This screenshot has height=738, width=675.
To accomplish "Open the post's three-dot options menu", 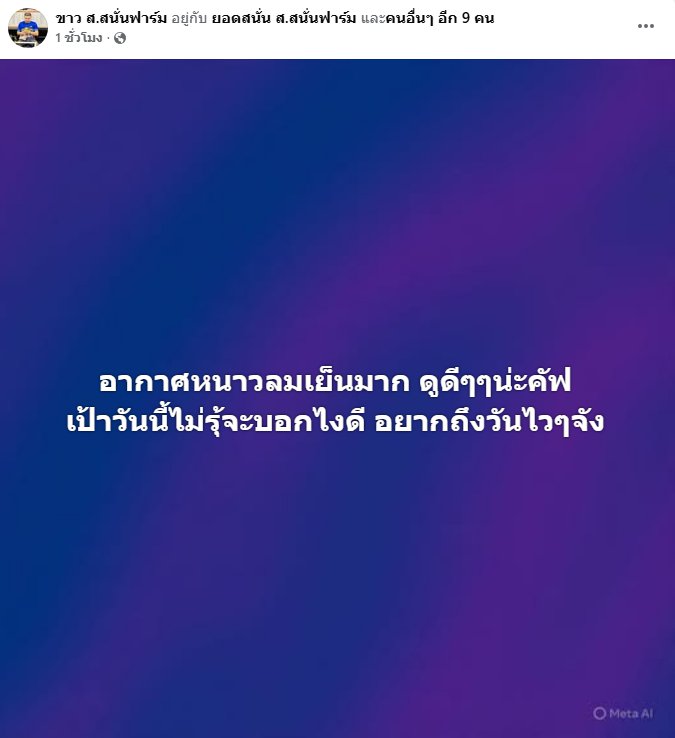I will pyautogui.click(x=646, y=26).
